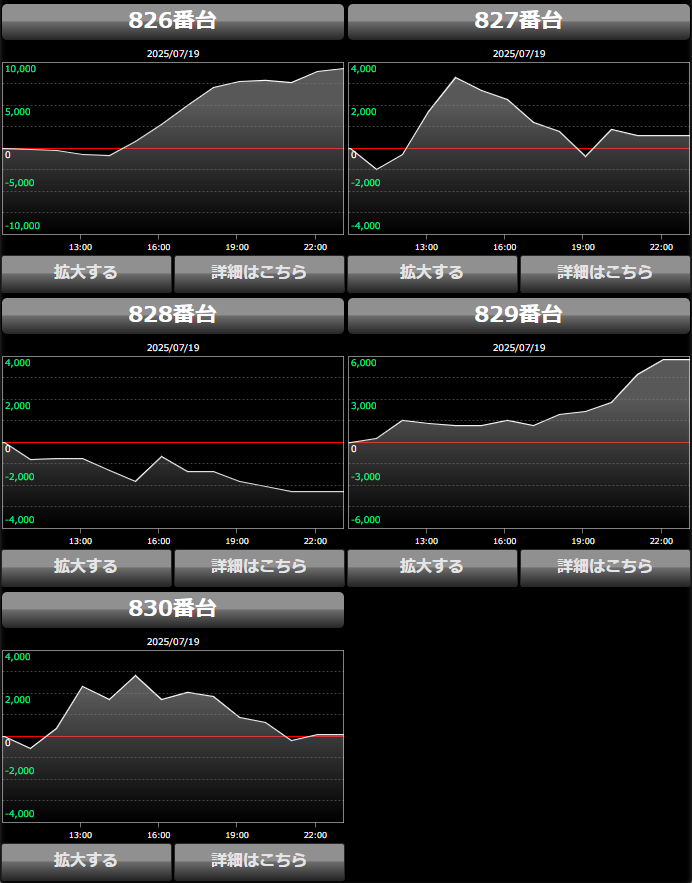This screenshot has width=692, height=883.
Task: Open 詳細はこちら for machine 828番台
Action: click(259, 566)
